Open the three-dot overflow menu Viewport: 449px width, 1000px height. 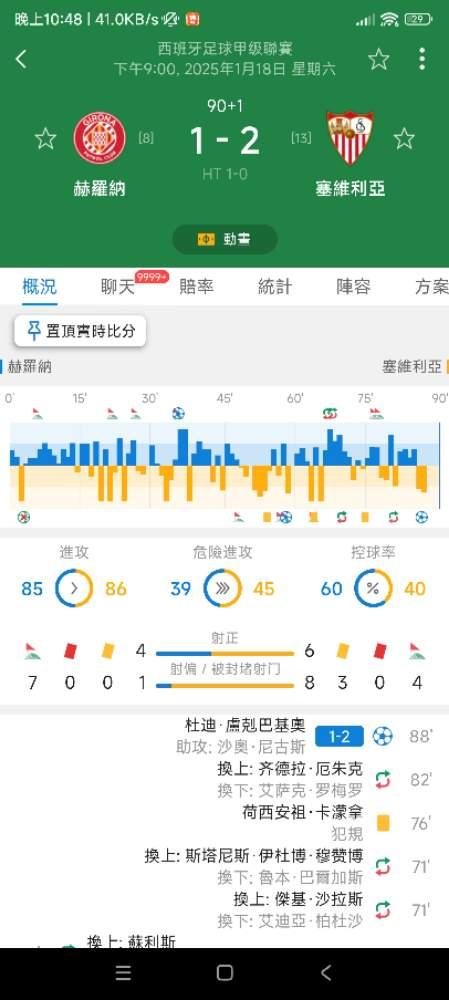click(422, 59)
